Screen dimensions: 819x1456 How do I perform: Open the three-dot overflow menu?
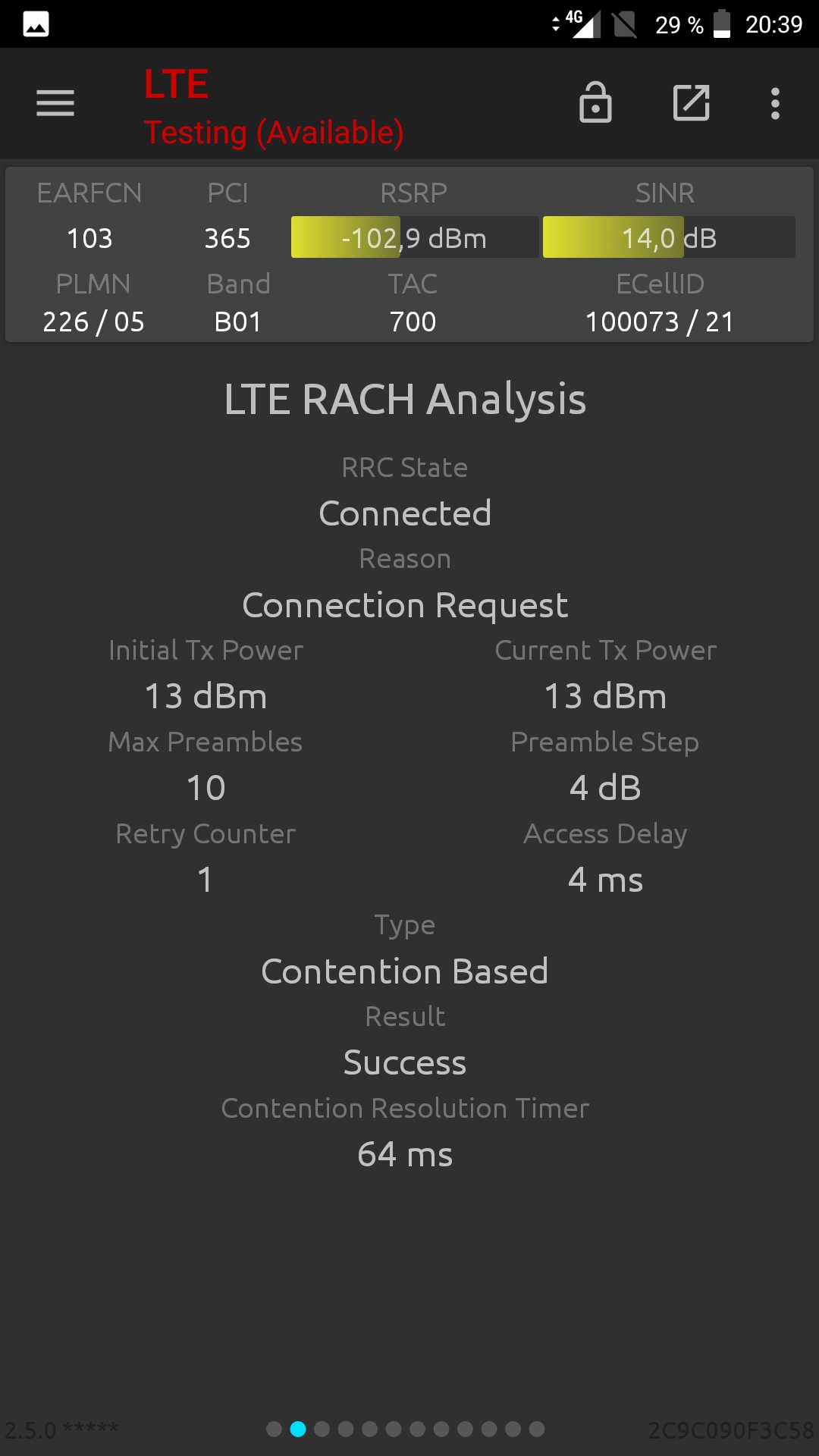[x=775, y=103]
